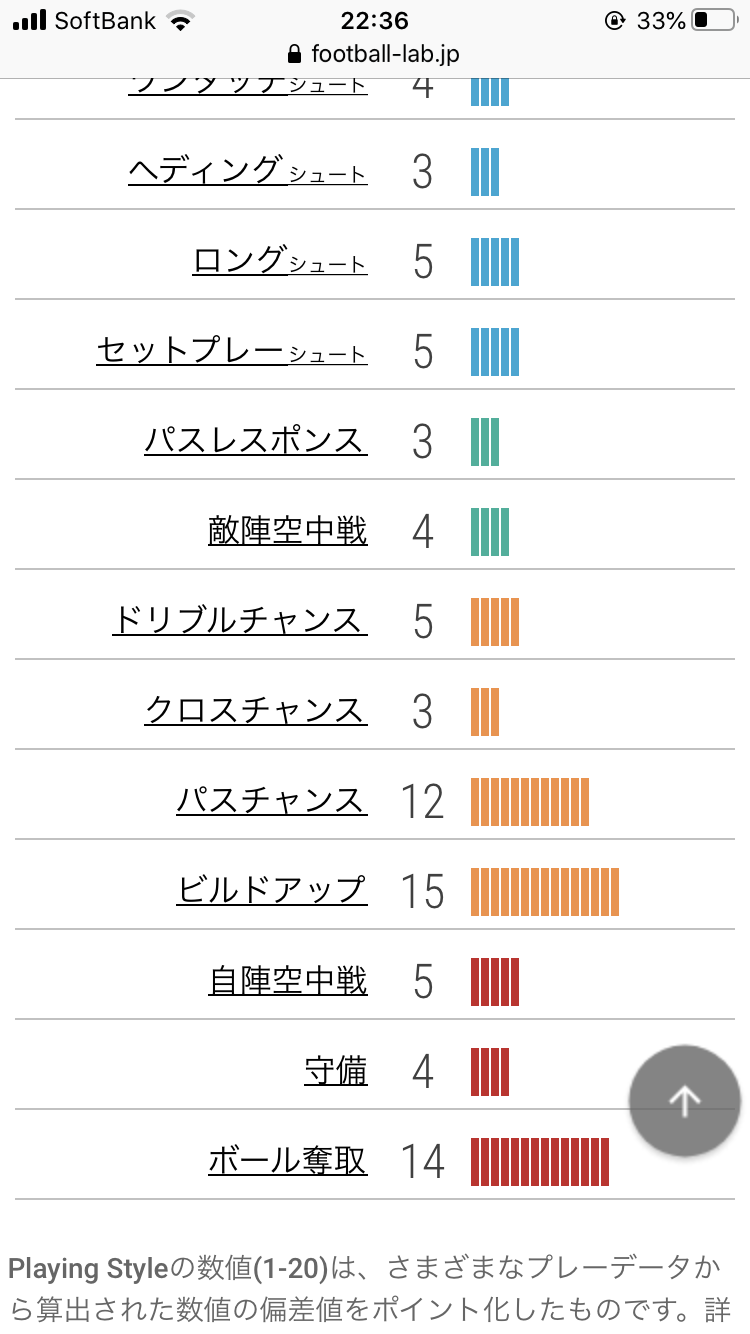This screenshot has height=1334, width=750.
Task: Tap the パスレスポンス link
Action: point(256,441)
